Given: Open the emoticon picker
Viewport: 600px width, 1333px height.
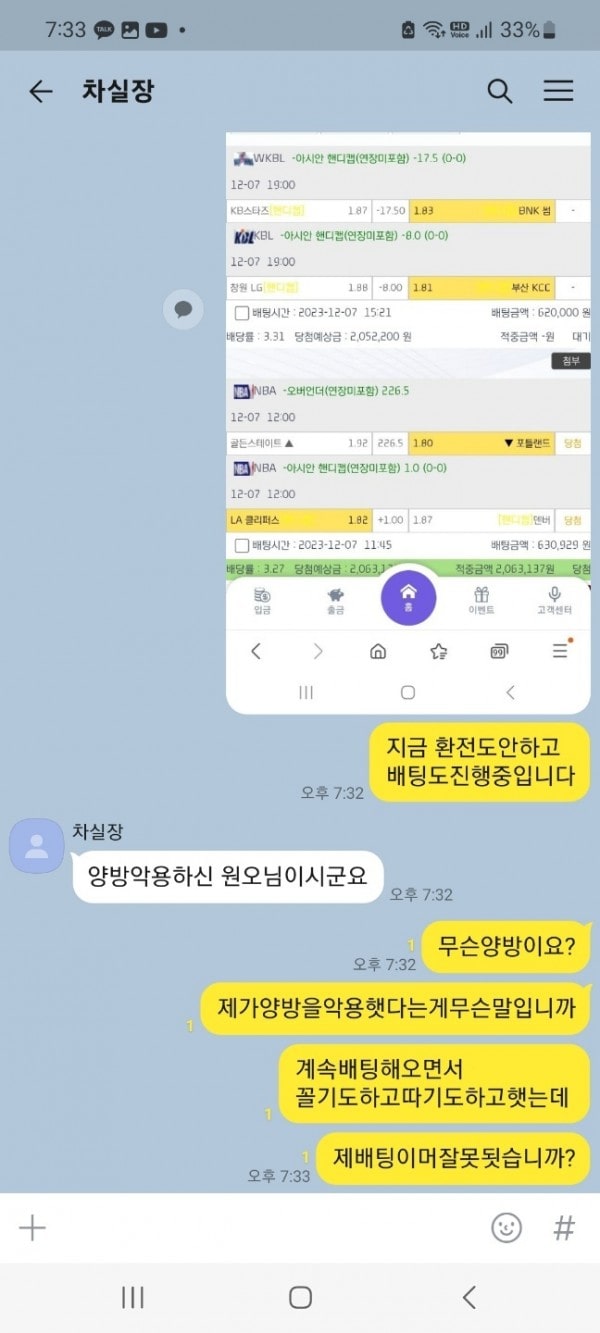Looking at the screenshot, I should click(x=507, y=1227).
